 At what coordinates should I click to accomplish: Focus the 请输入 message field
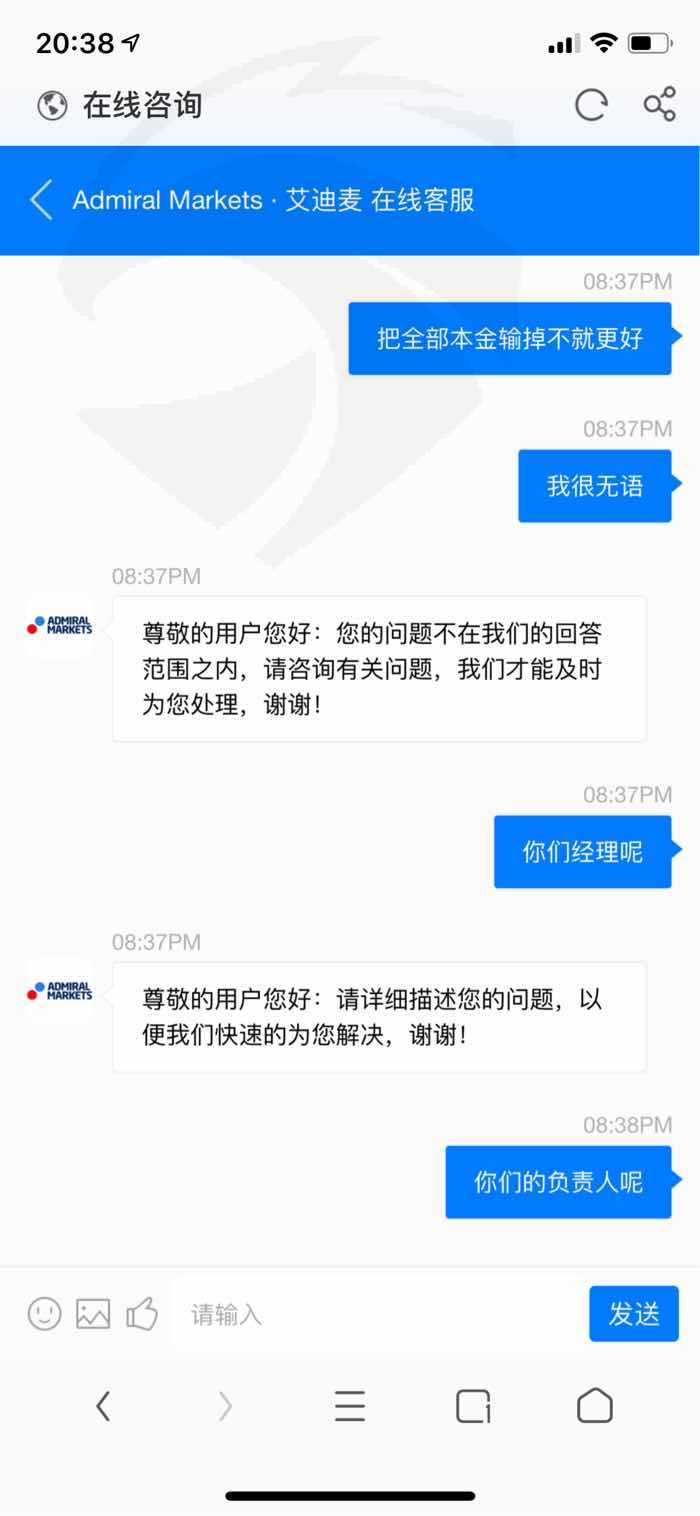(379, 1314)
